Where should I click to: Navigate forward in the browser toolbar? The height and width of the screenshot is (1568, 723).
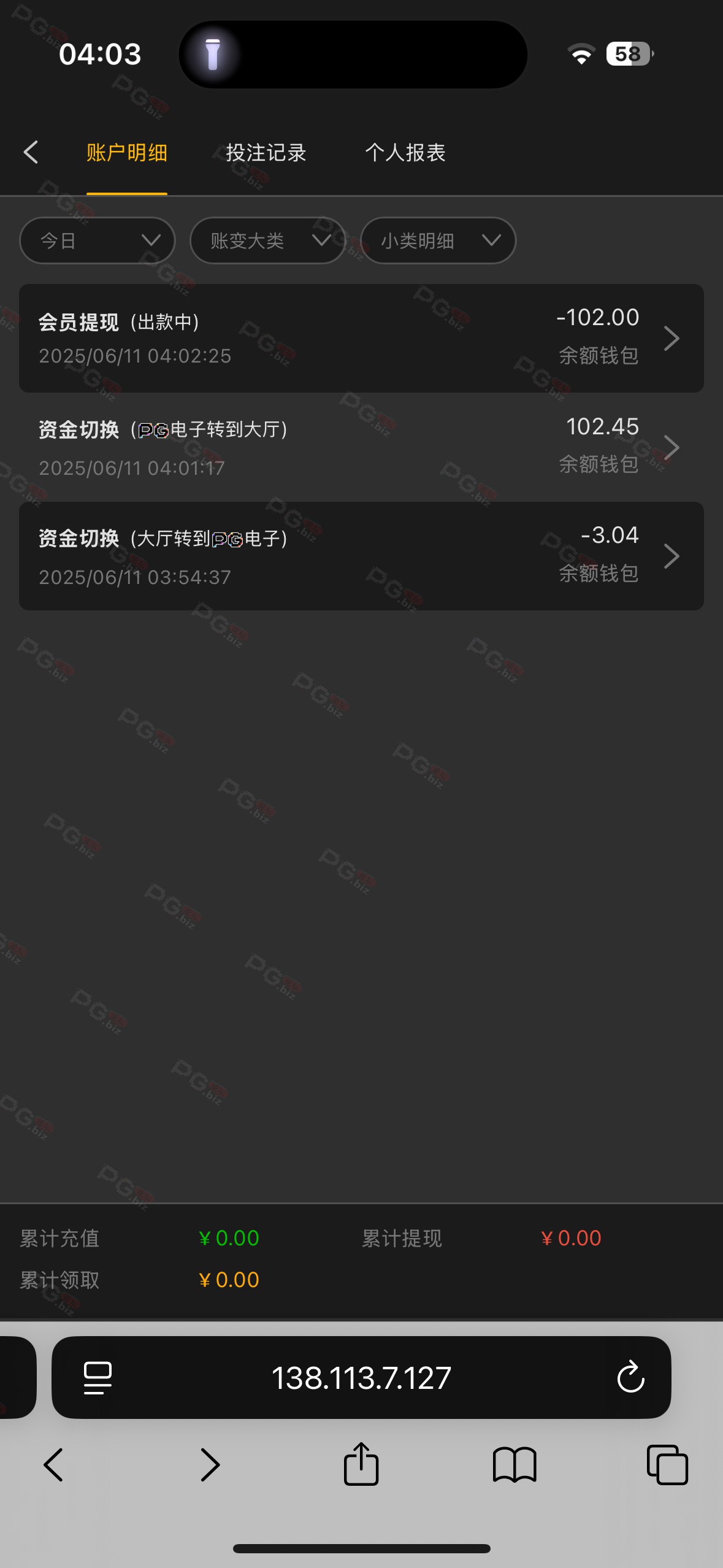210,1465
